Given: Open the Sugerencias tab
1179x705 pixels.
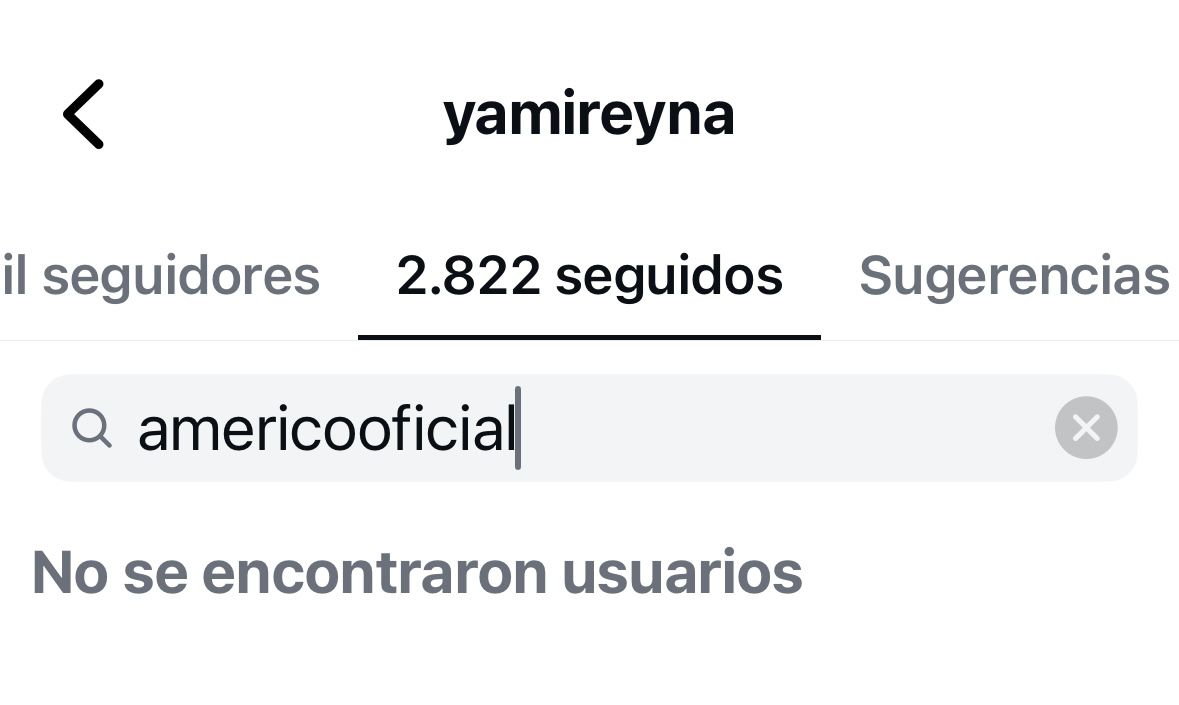Looking at the screenshot, I should pyautogui.click(x=1013, y=276).
